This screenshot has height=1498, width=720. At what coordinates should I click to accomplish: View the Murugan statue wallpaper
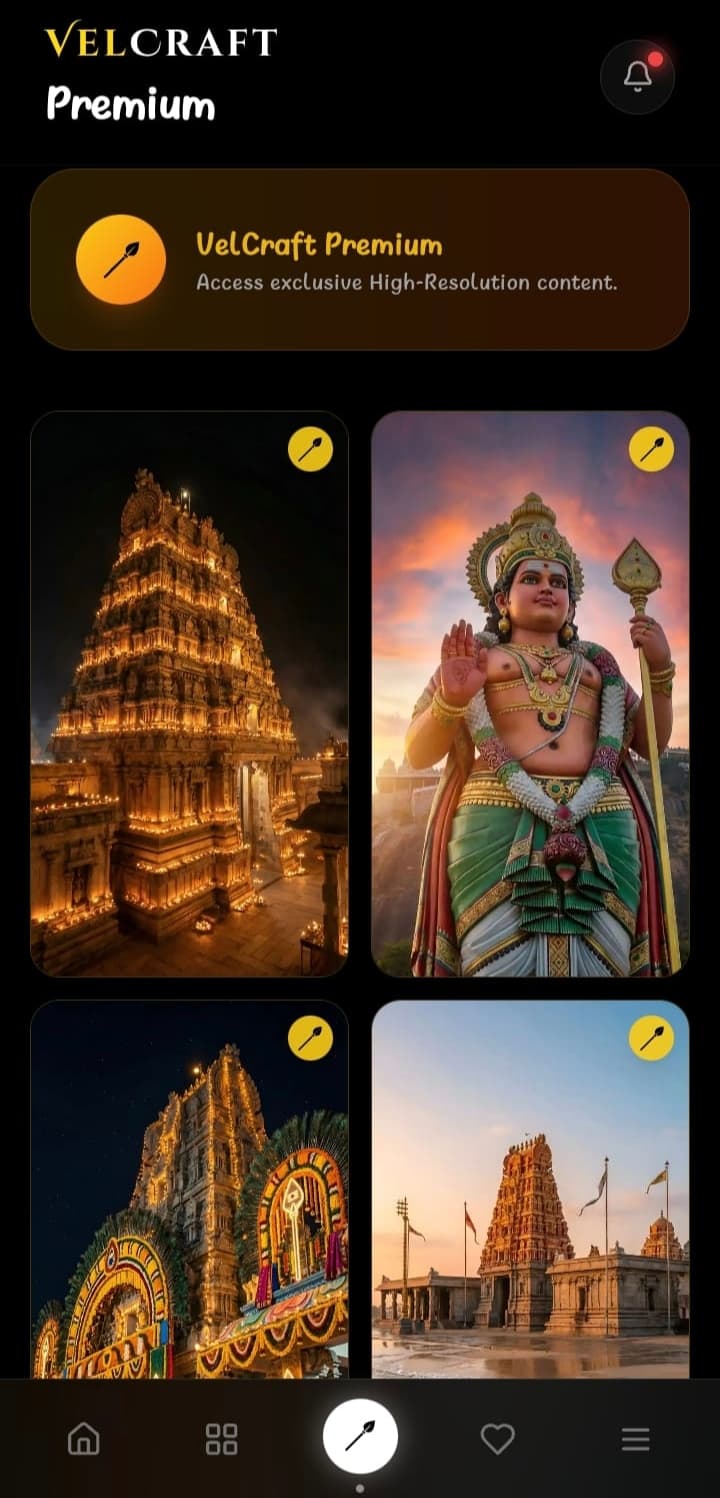click(x=530, y=693)
